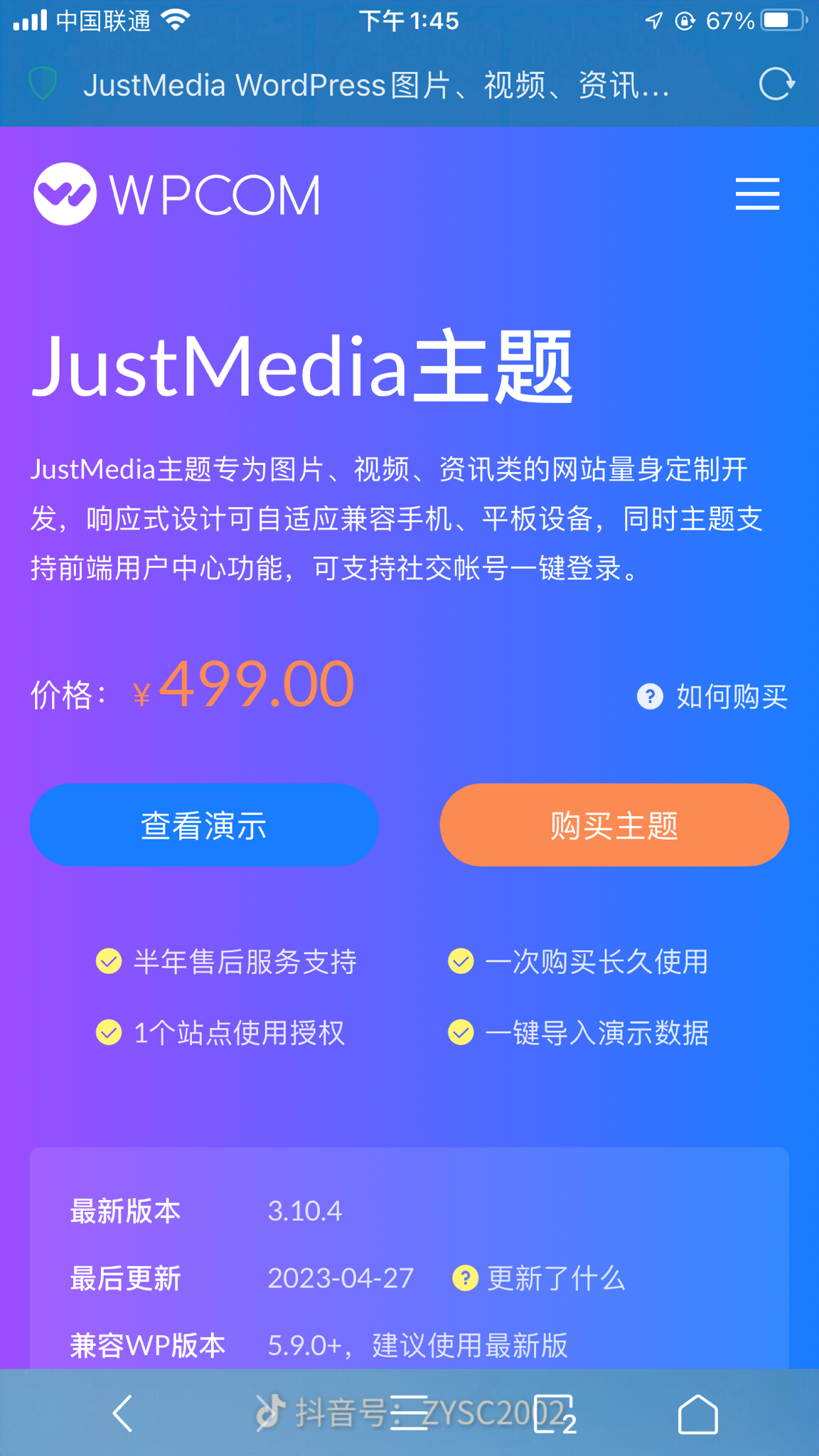Tap the shield security icon in address bar
This screenshot has height=1456, width=819.
43,84
